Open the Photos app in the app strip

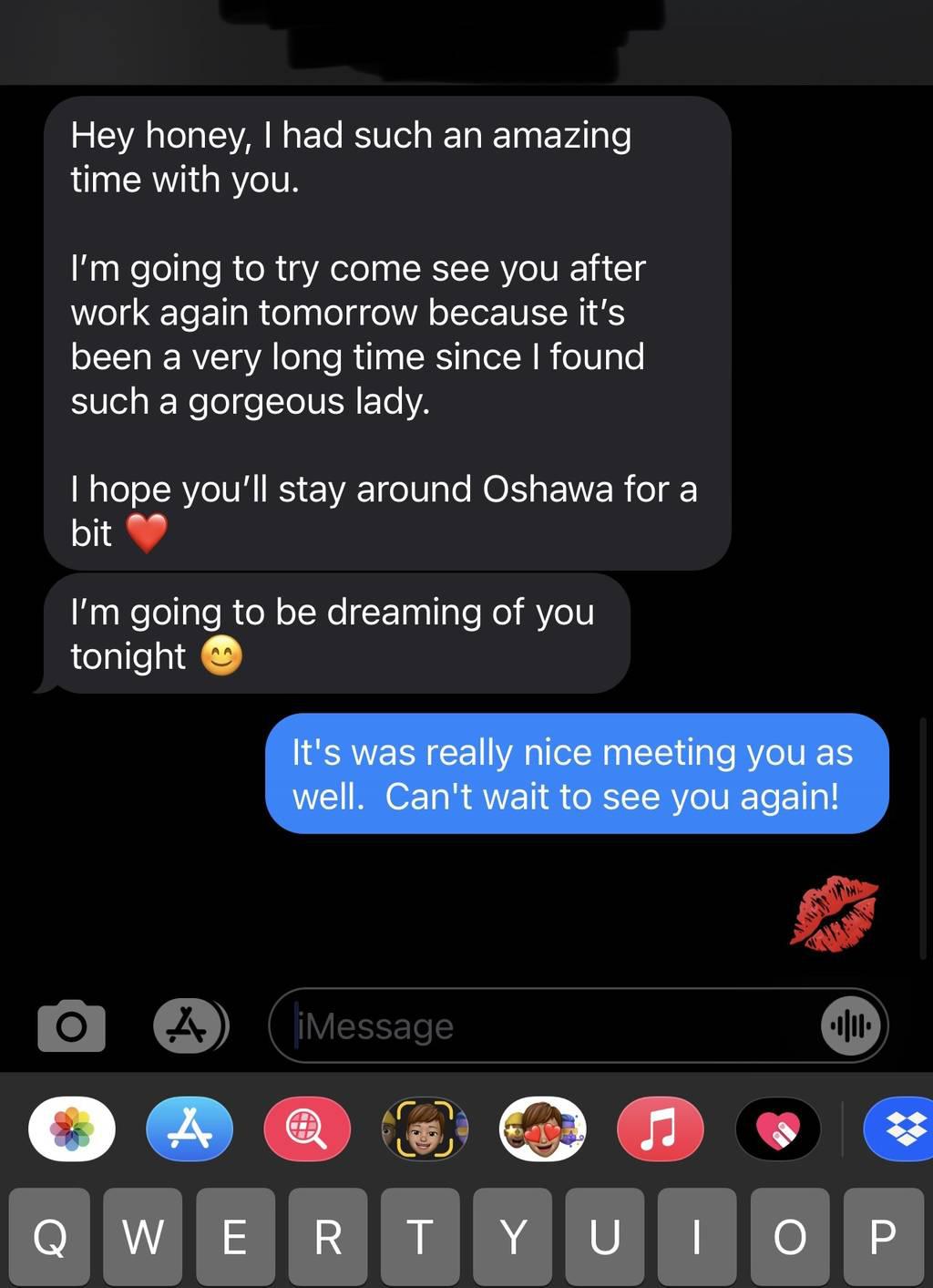(x=72, y=1128)
